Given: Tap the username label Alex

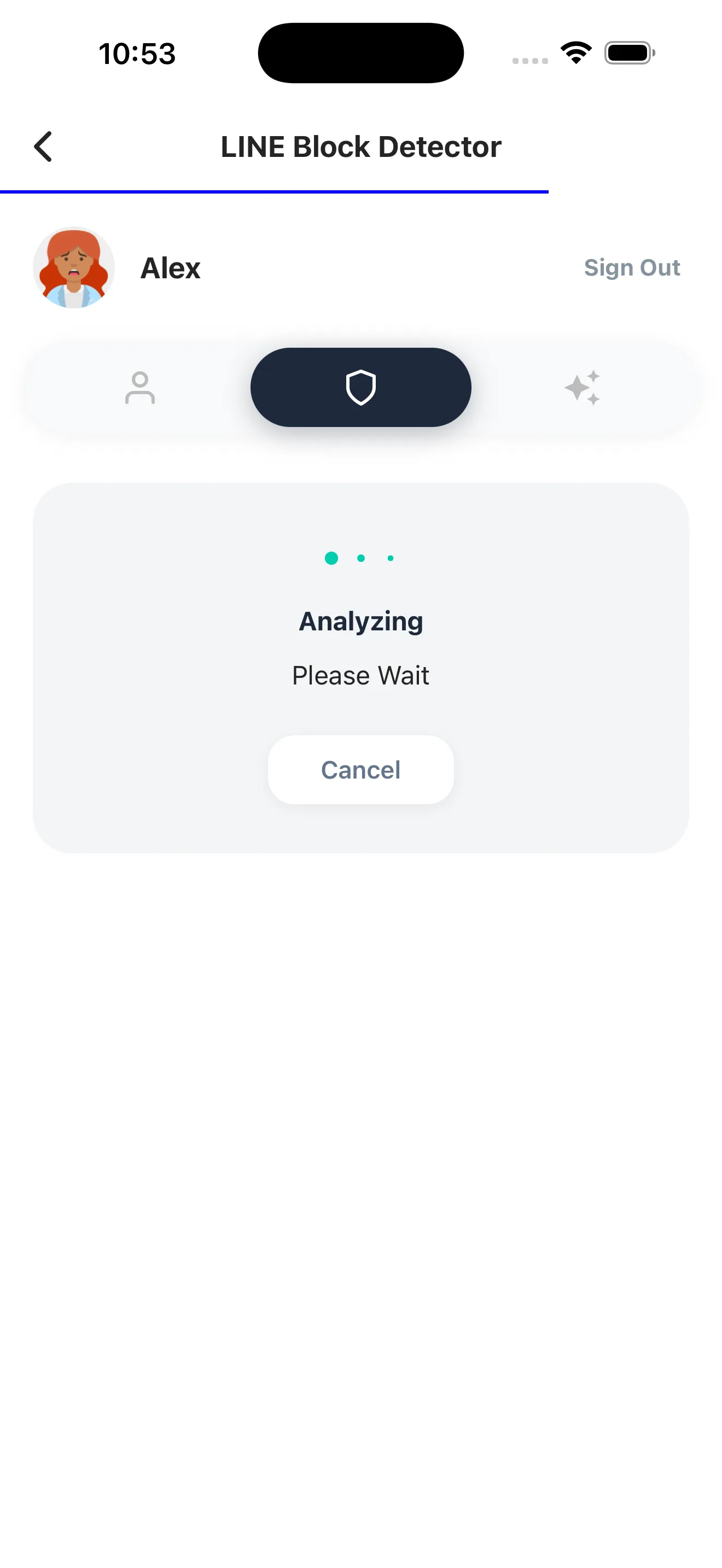Looking at the screenshot, I should (x=170, y=267).
